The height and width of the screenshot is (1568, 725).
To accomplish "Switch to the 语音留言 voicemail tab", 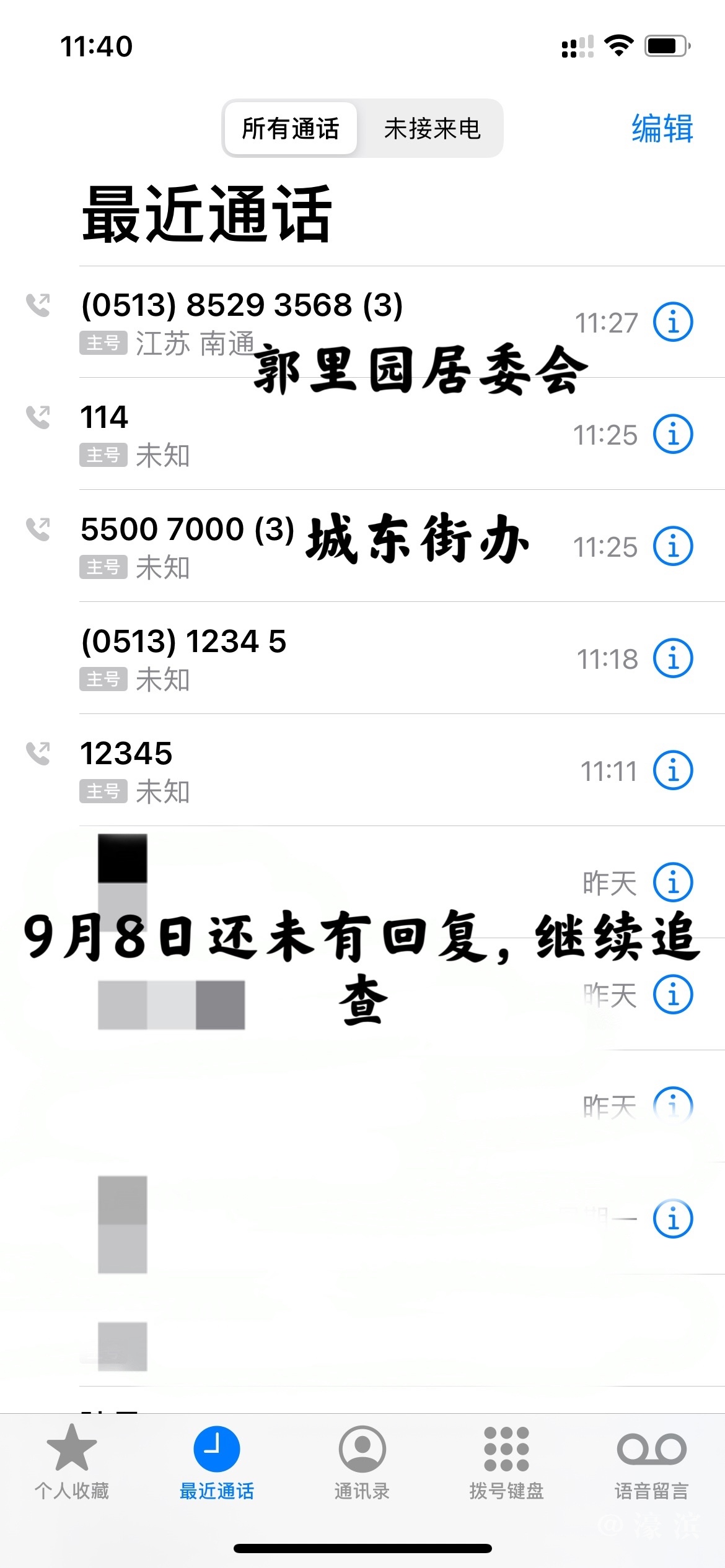I will pos(651,1461).
